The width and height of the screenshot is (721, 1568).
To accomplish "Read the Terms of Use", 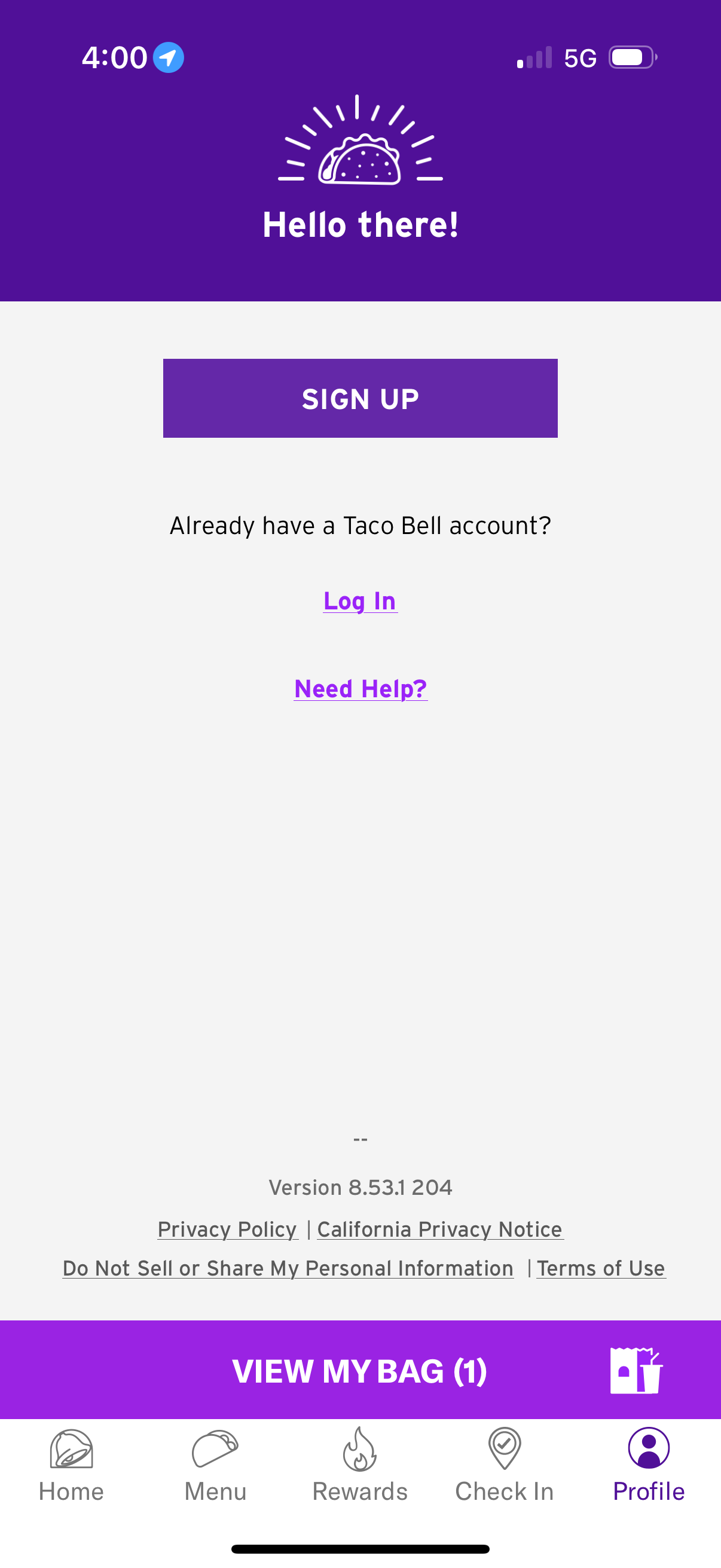I will pyautogui.click(x=601, y=1268).
